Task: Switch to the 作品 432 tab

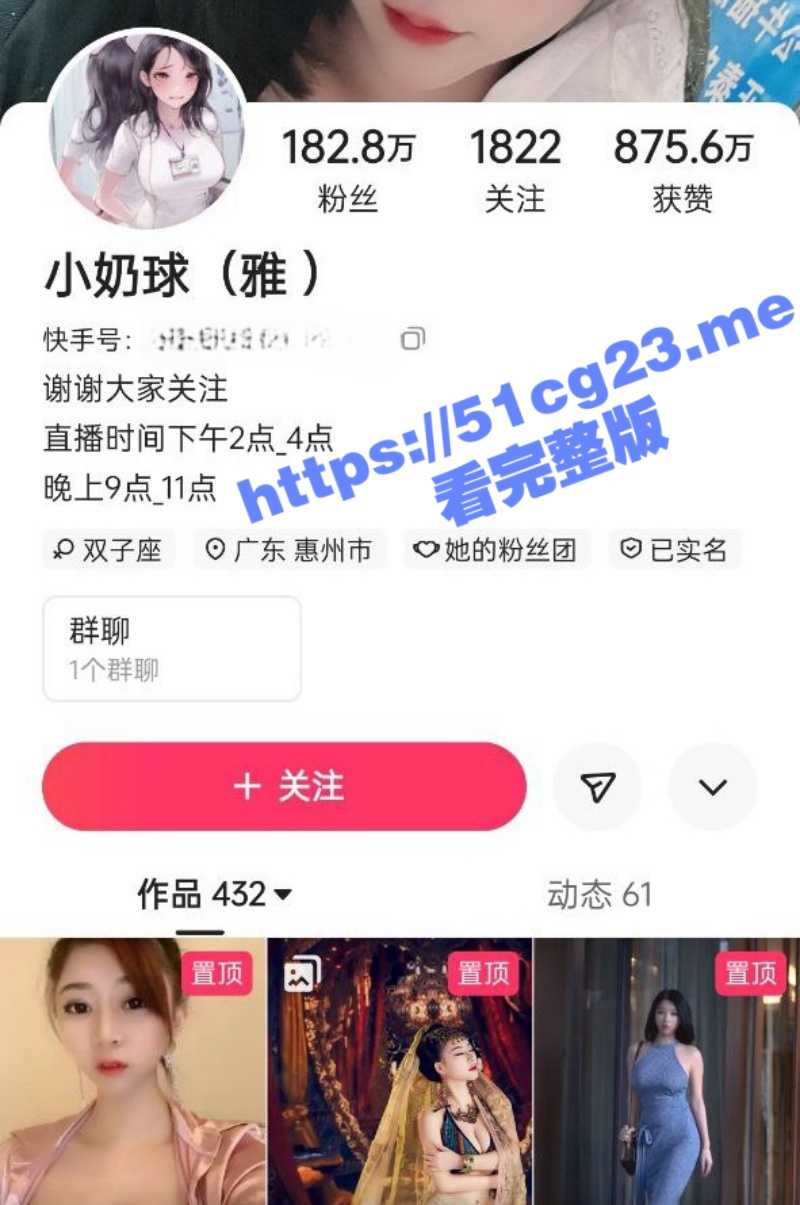Action: (213, 894)
